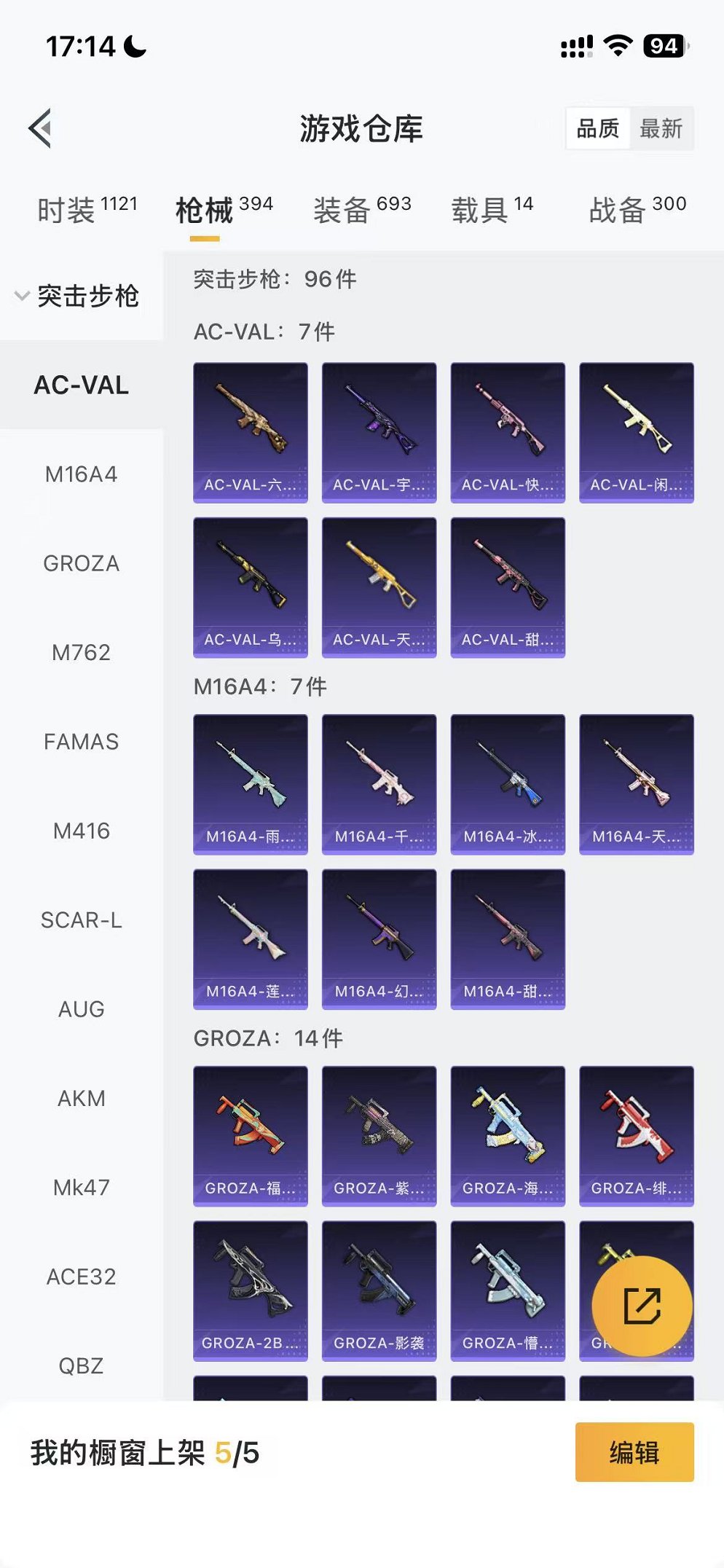The image size is (724, 1568).
Task: Collapse the 突击步枪 category
Action: pos(77,296)
